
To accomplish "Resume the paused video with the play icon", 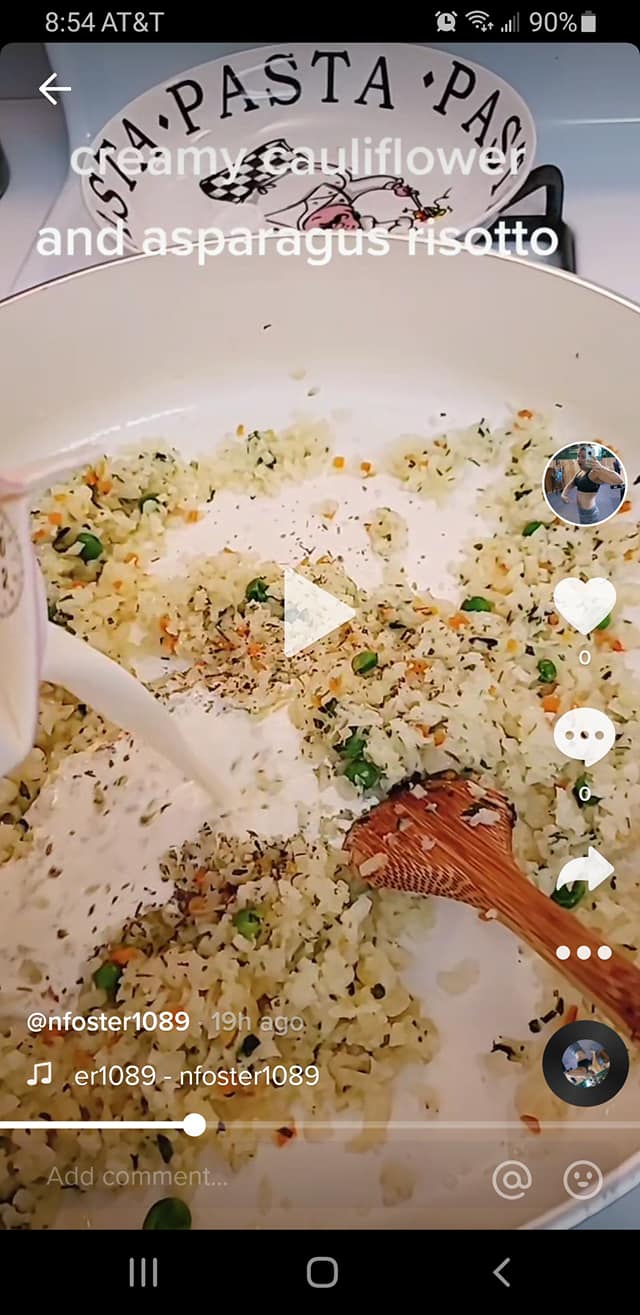I will 318,613.
